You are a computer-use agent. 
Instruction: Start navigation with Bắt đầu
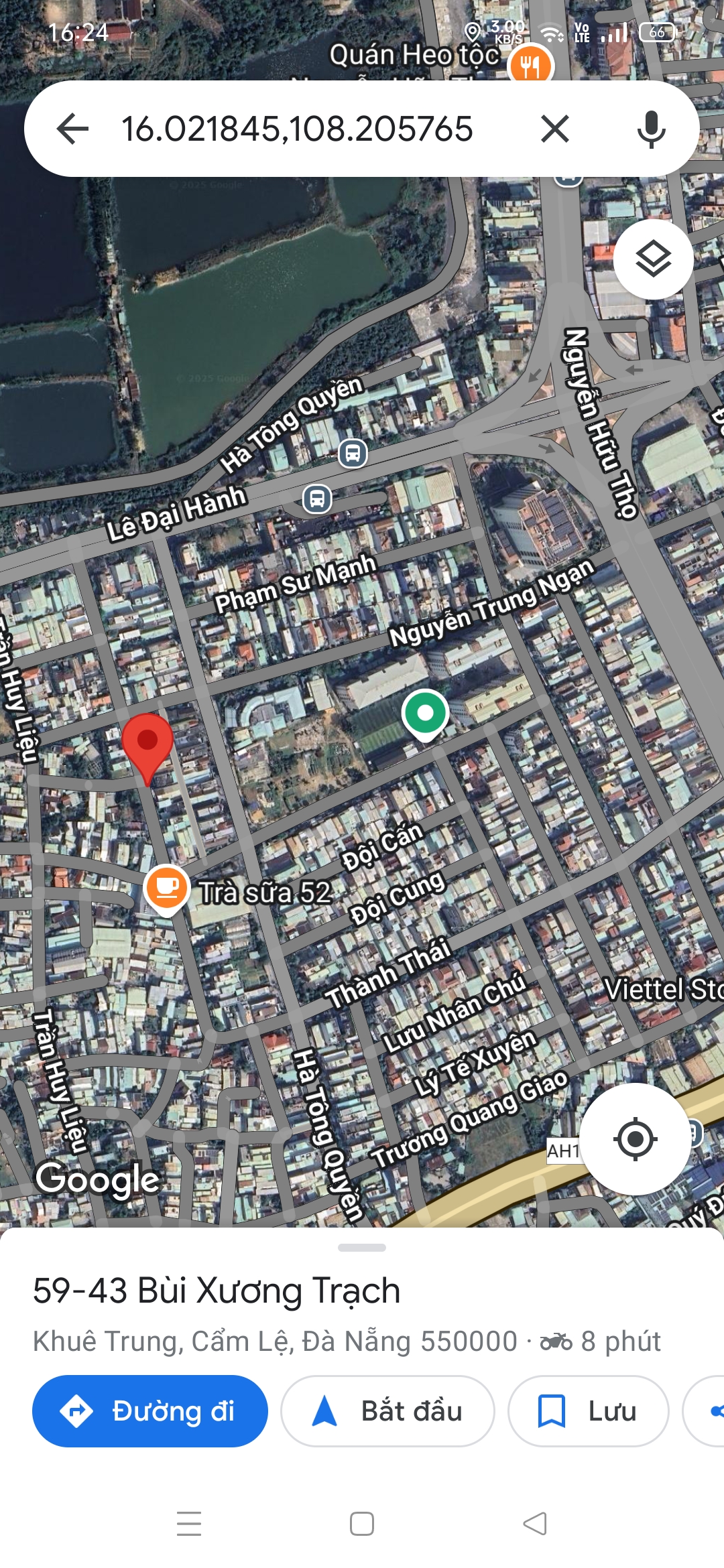click(x=387, y=1411)
